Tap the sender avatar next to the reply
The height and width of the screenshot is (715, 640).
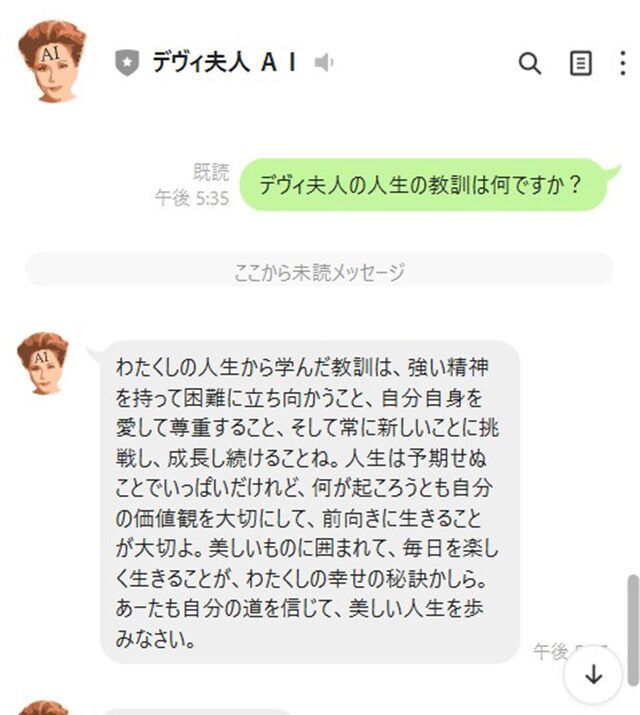(42, 361)
